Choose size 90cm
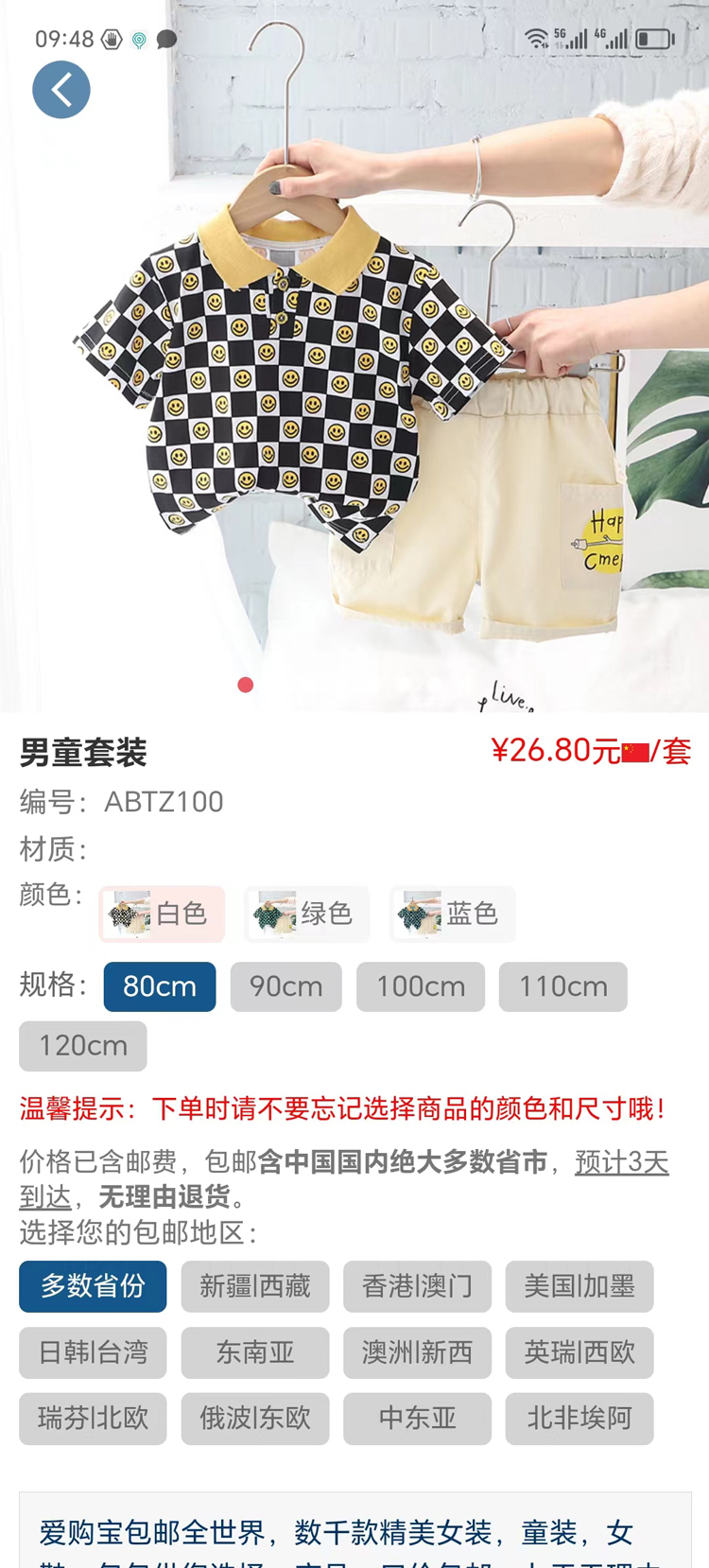The image size is (709, 1568). click(285, 986)
